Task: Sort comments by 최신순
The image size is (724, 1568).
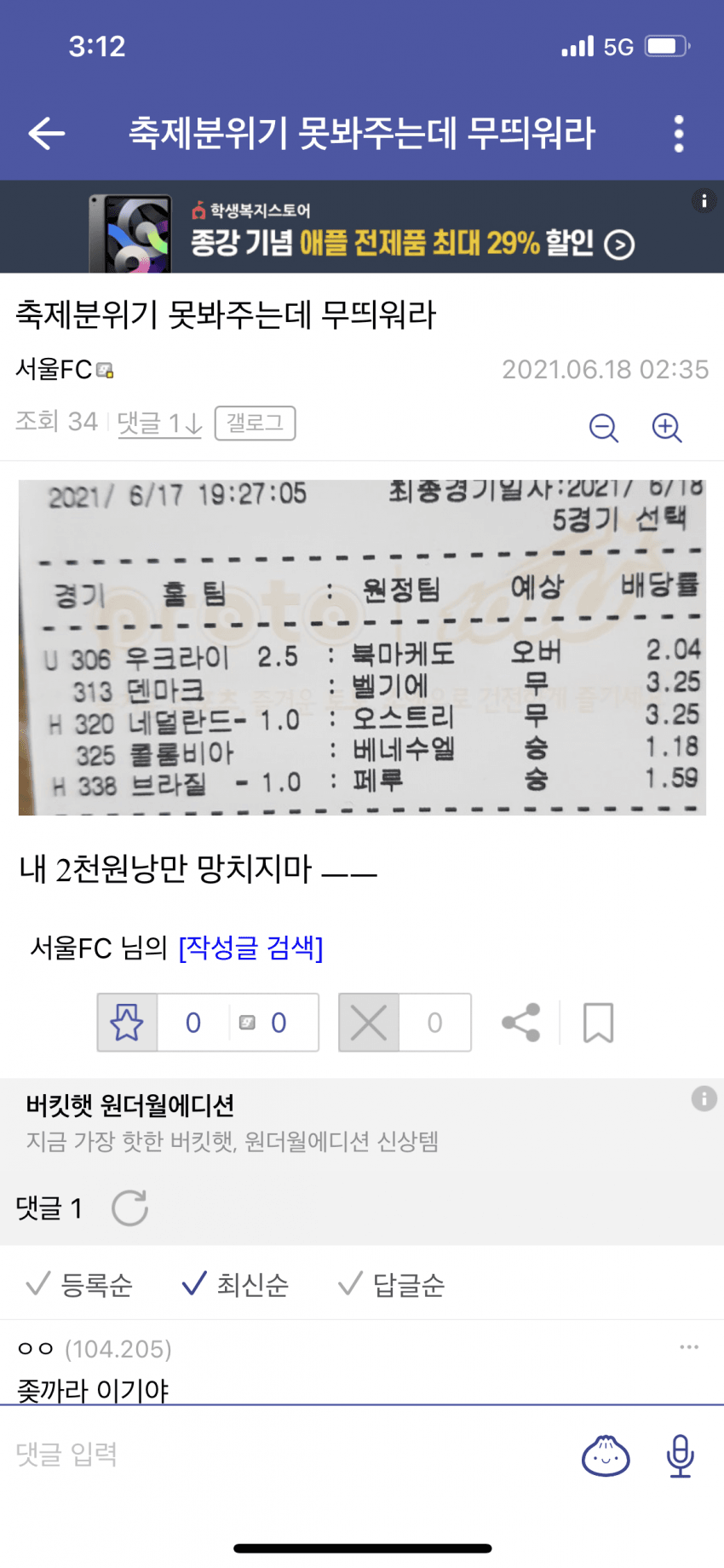Action: click(236, 1284)
